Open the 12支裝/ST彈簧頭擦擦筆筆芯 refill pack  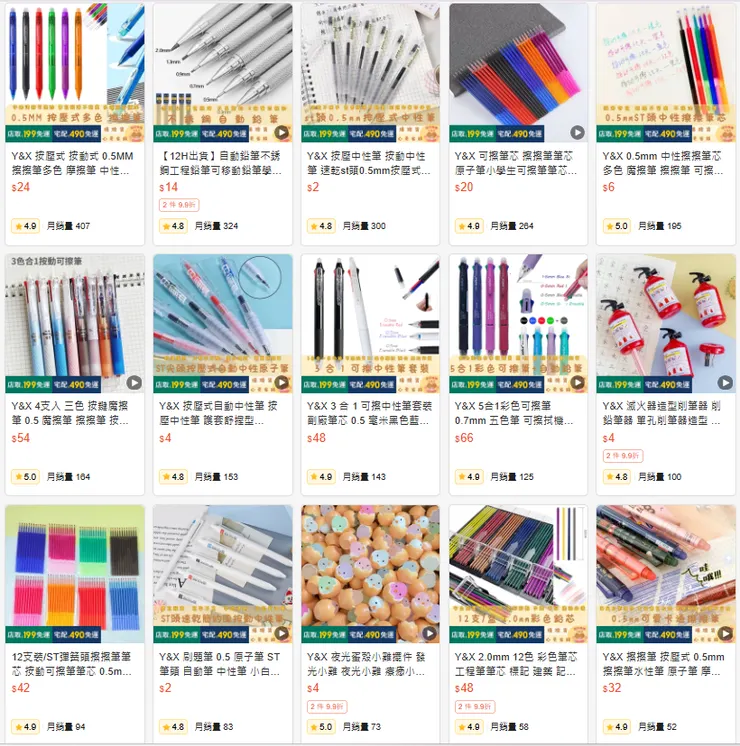tap(74, 574)
